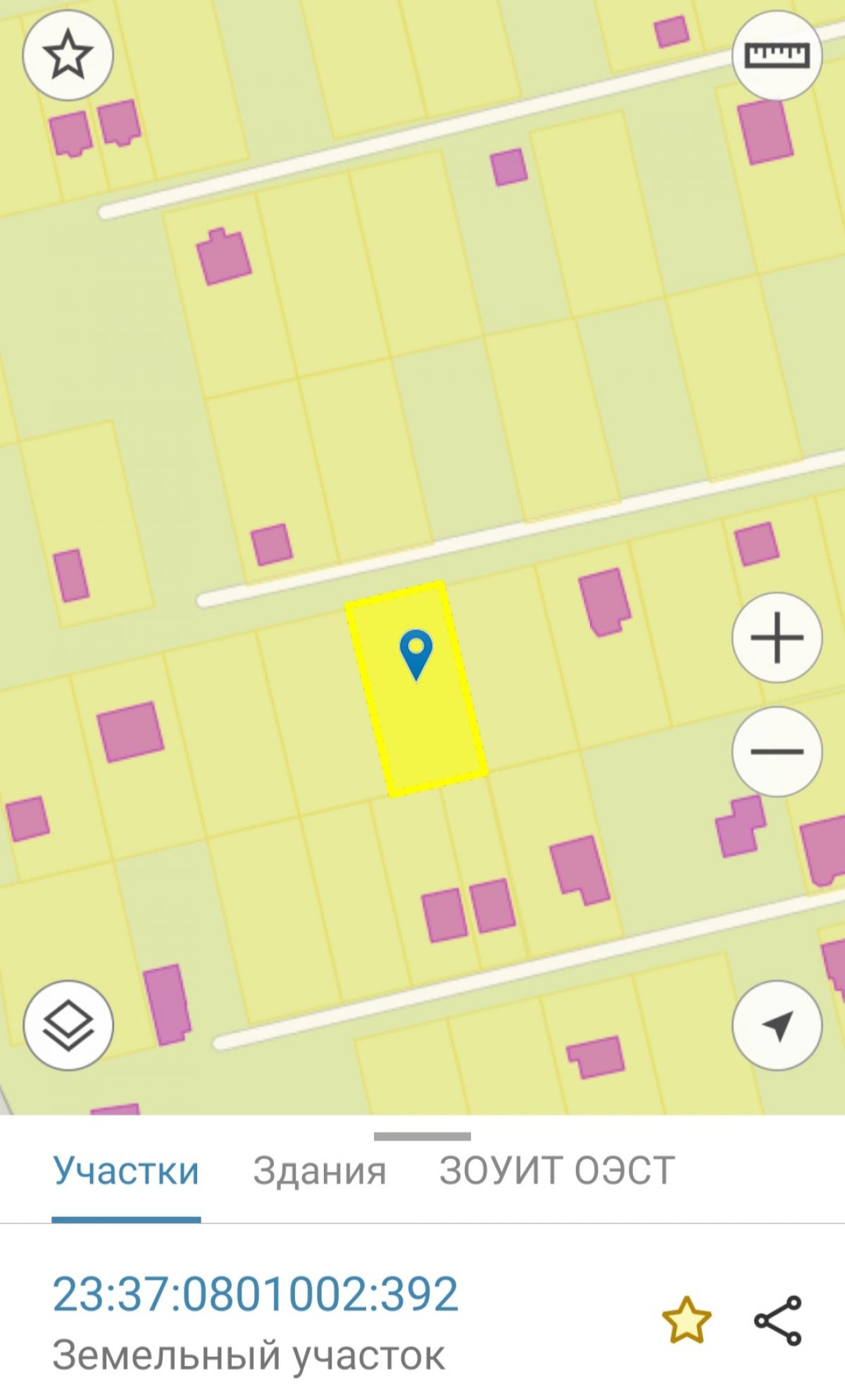
Task: Add parcel 23:37:0801002:392 to favorites
Action: point(687,1320)
